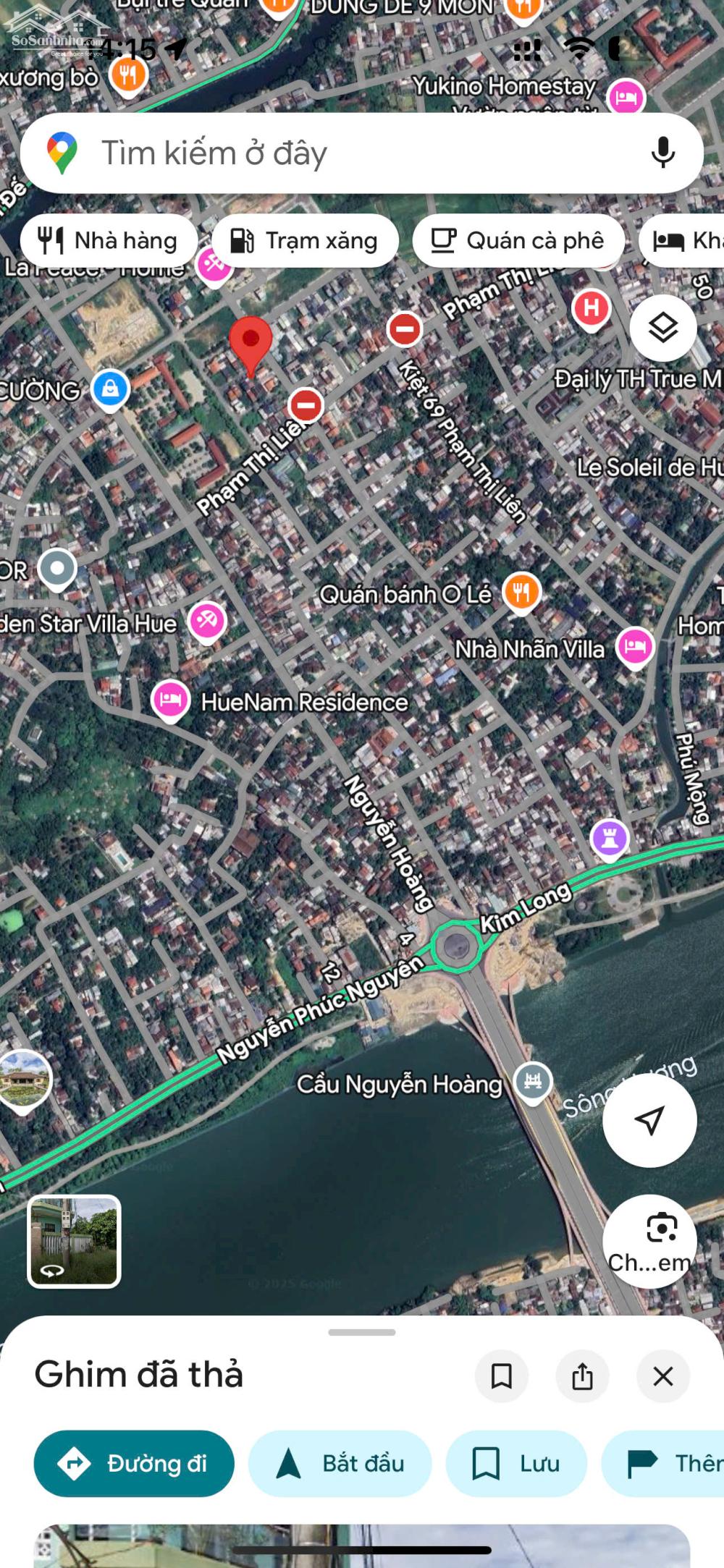The height and width of the screenshot is (1568, 724).
Task: Select the "Quán cà phê" filter chip
Action: [x=518, y=241]
